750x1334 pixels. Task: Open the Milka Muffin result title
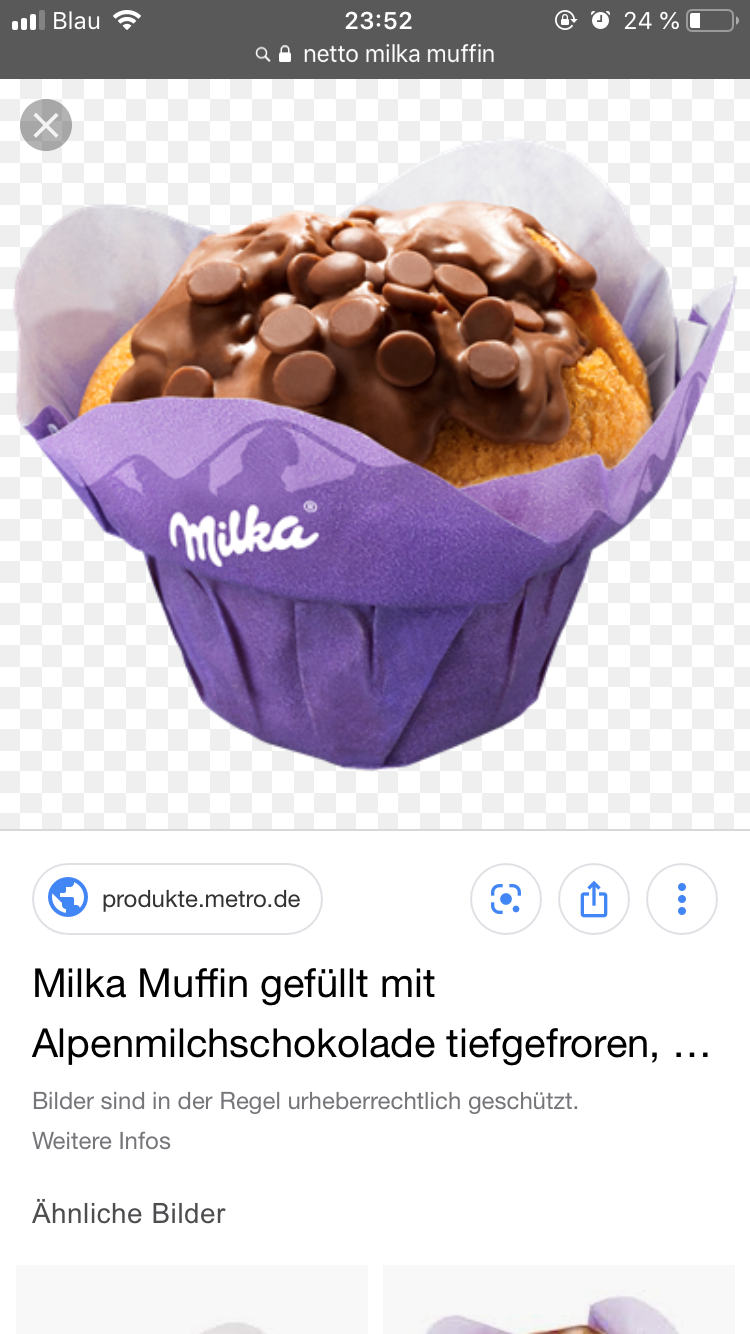click(x=370, y=1014)
